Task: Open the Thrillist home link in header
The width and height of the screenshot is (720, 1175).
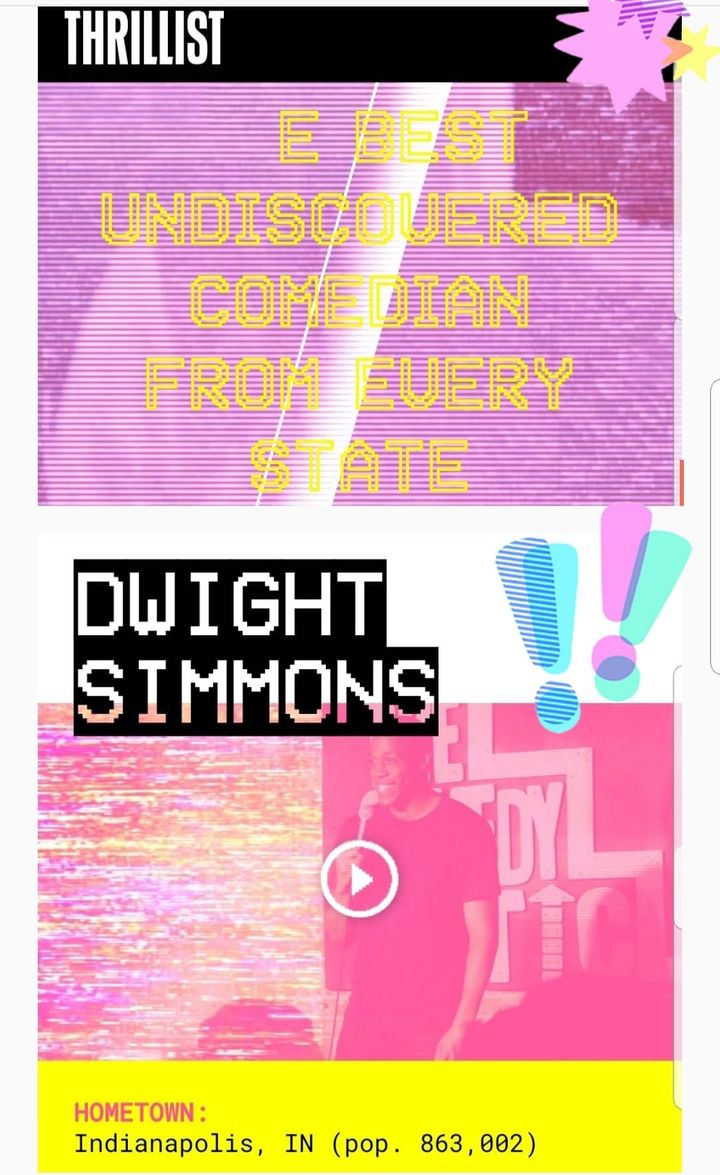Action: click(144, 41)
